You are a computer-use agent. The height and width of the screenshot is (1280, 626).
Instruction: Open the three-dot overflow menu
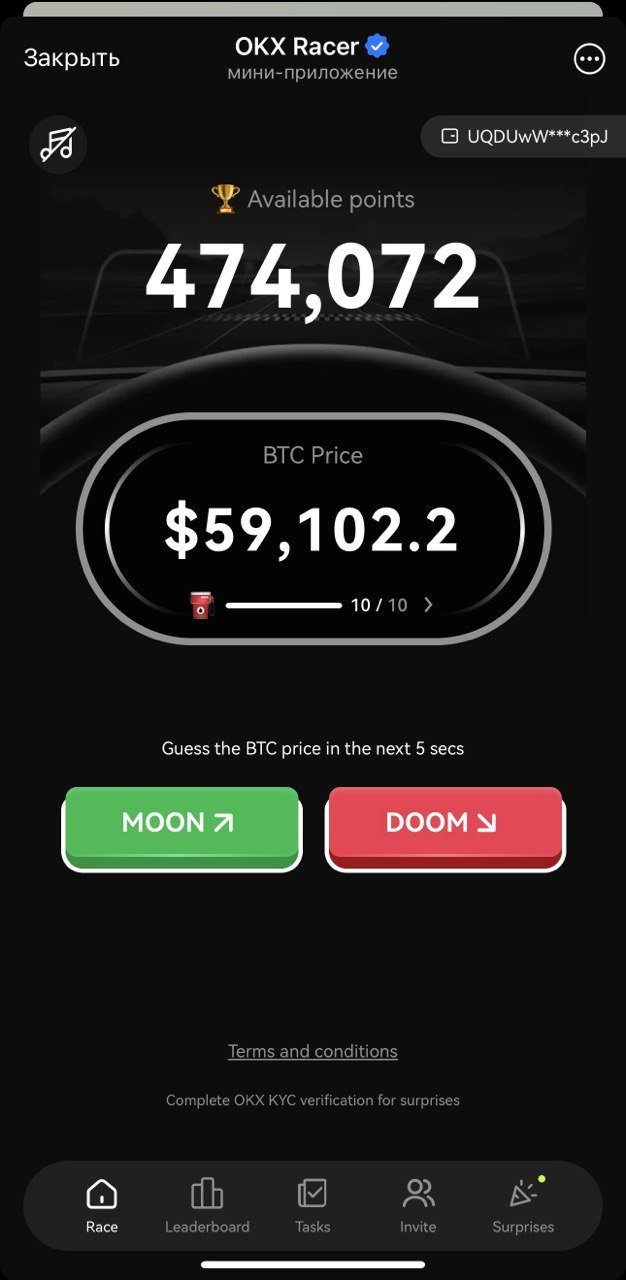pos(590,59)
